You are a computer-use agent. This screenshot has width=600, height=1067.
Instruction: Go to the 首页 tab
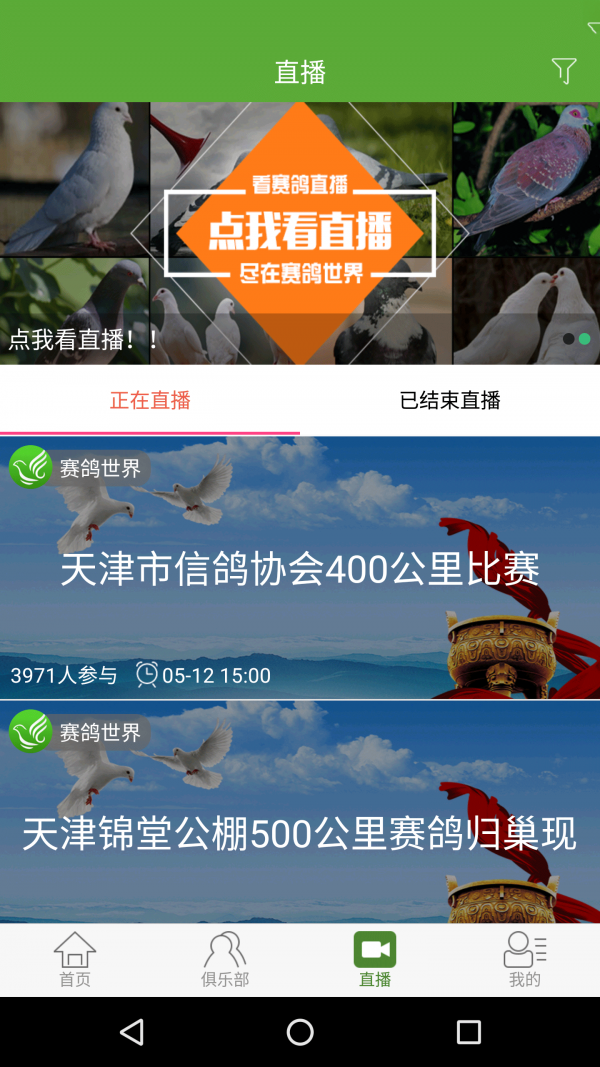point(75,959)
